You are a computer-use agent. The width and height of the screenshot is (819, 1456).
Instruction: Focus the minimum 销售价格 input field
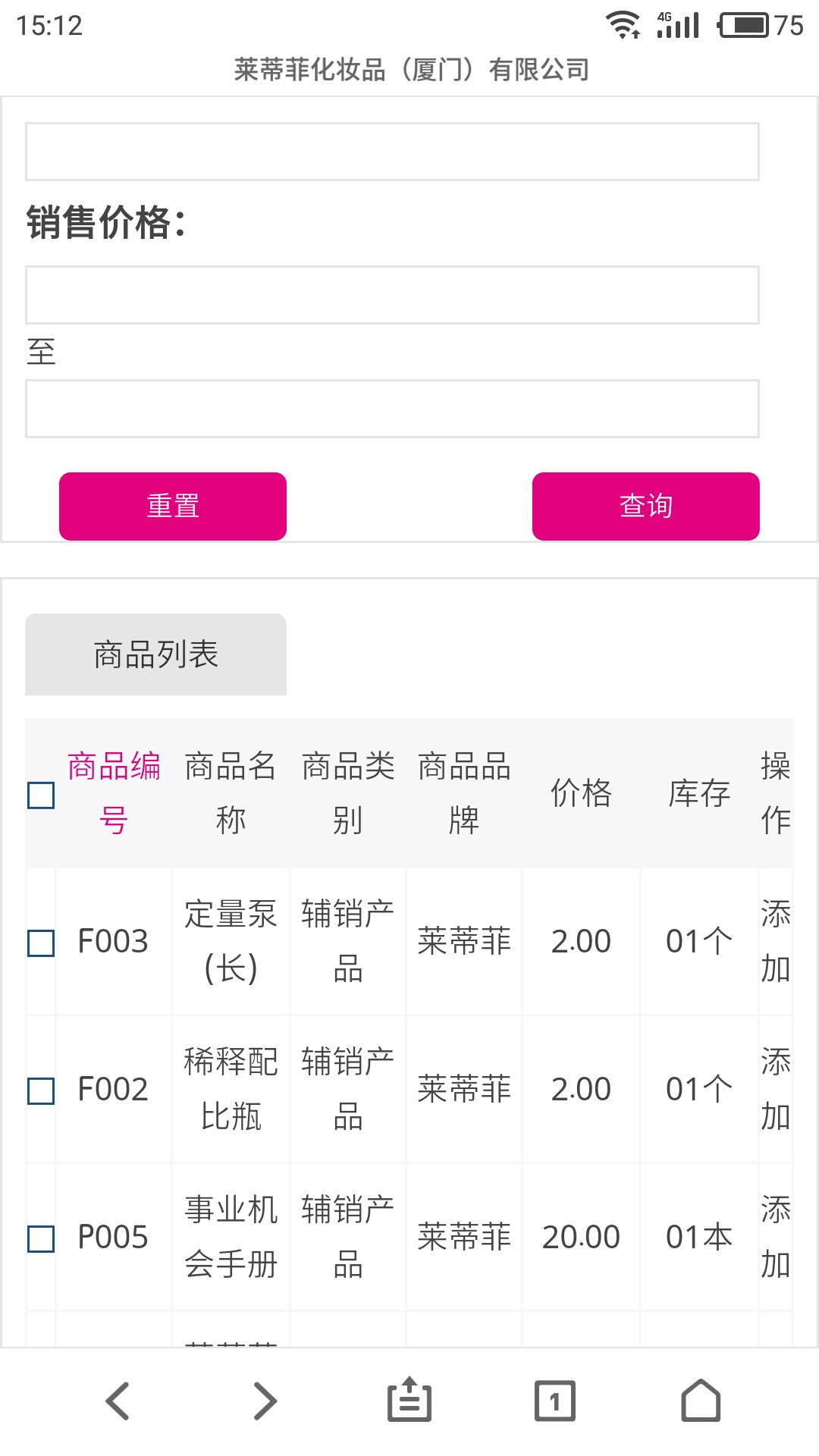pos(392,295)
